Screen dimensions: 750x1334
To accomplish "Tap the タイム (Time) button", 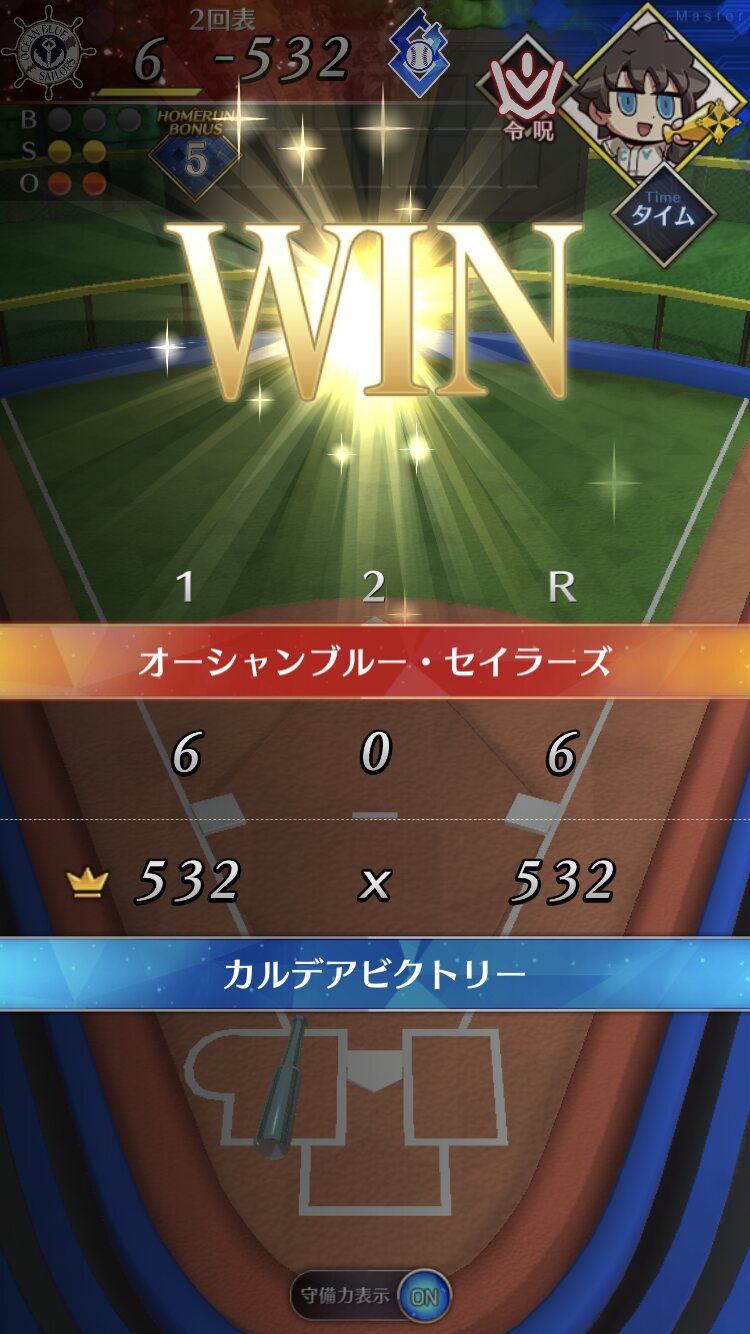I will 663,213.
